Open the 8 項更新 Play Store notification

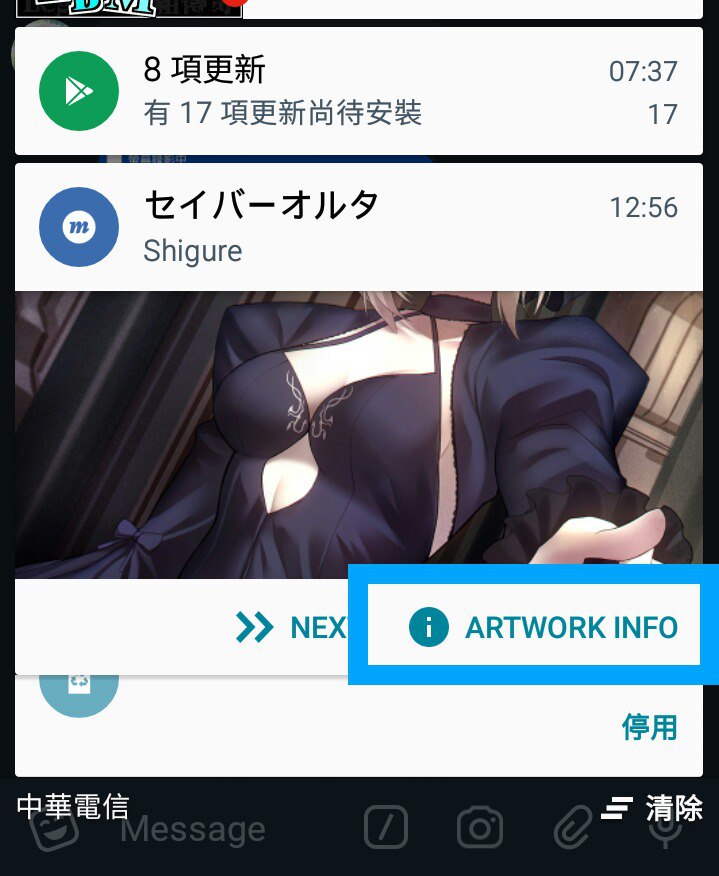click(x=359, y=91)
